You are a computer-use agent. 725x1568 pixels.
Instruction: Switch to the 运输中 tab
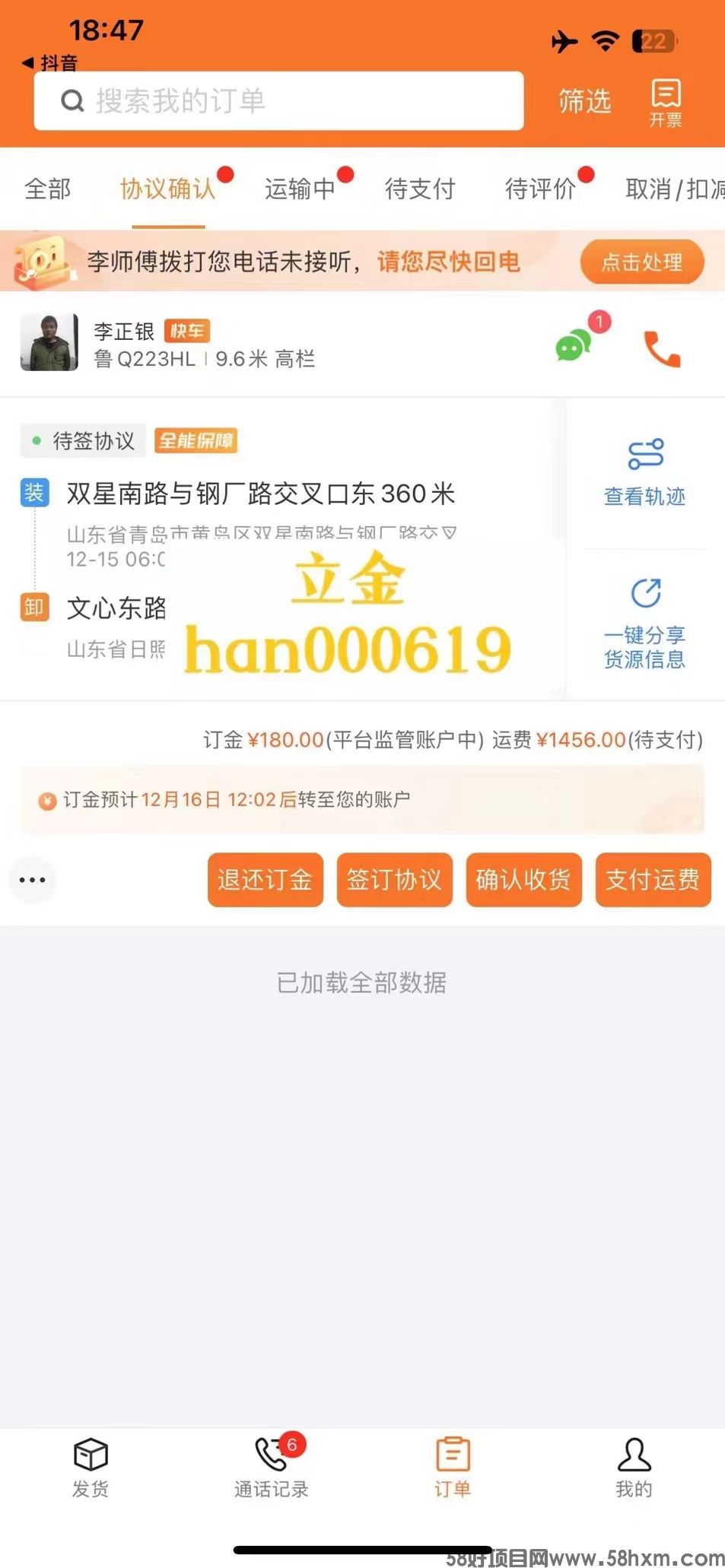click(300, 189)
